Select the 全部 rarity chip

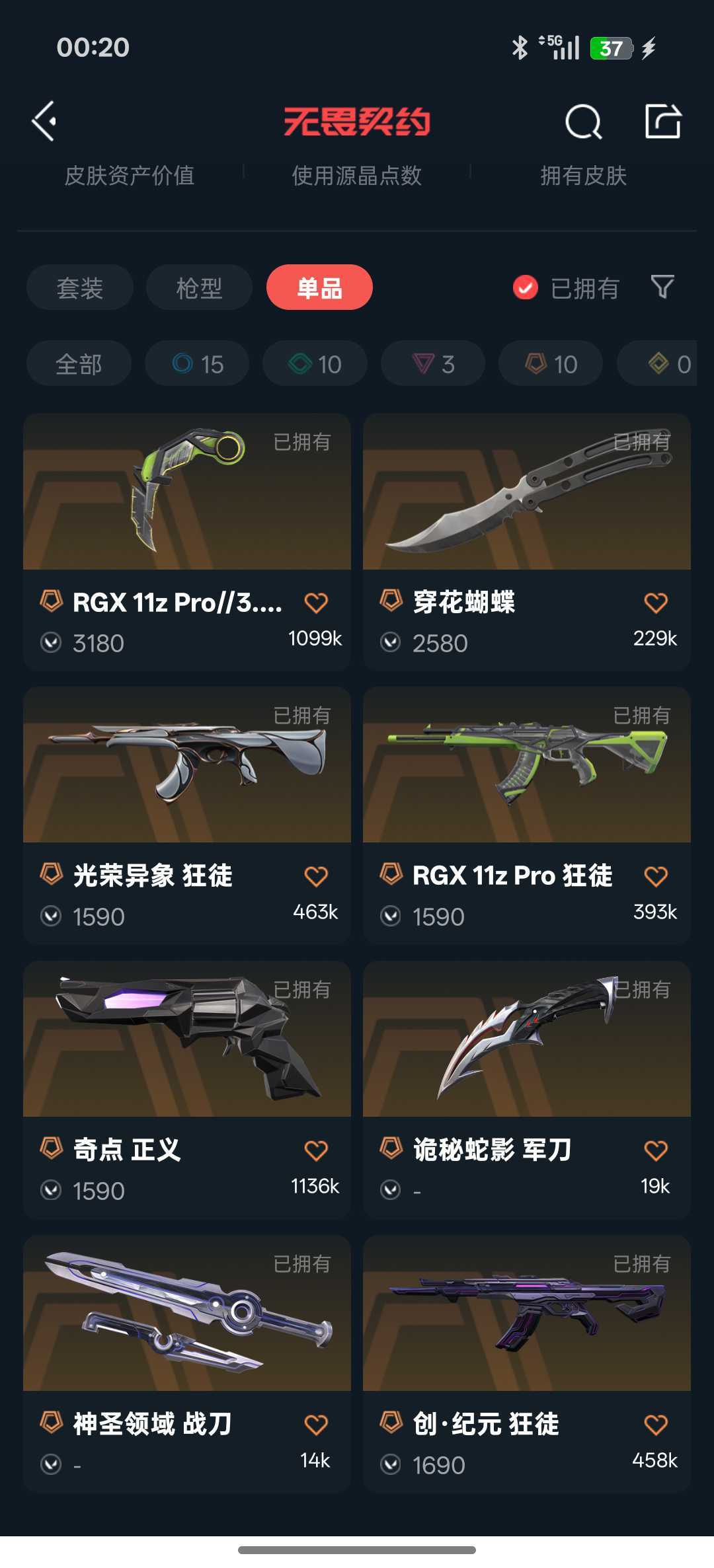tap(79, 363)
